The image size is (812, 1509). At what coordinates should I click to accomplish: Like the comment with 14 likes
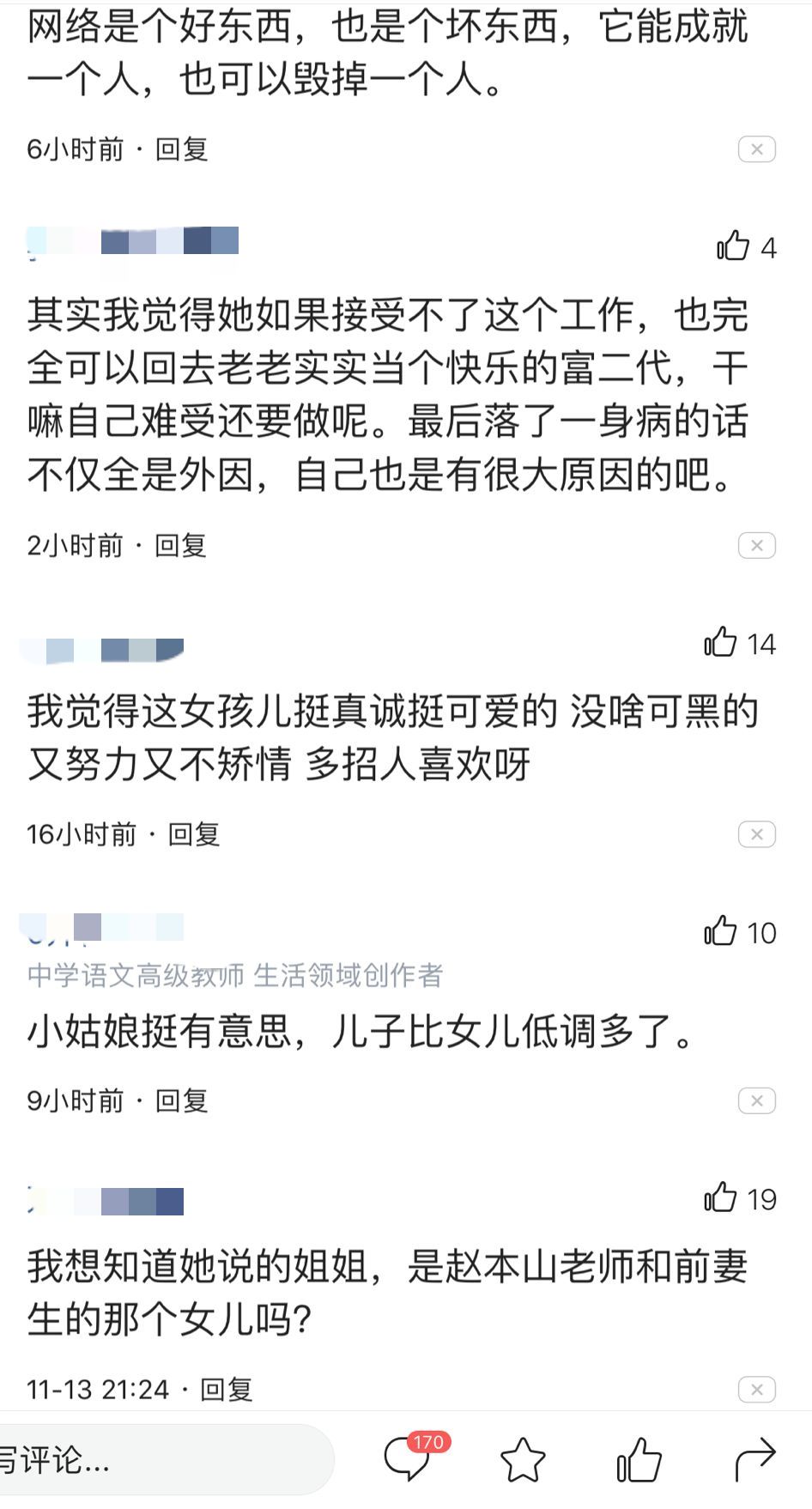pos(721,643)
